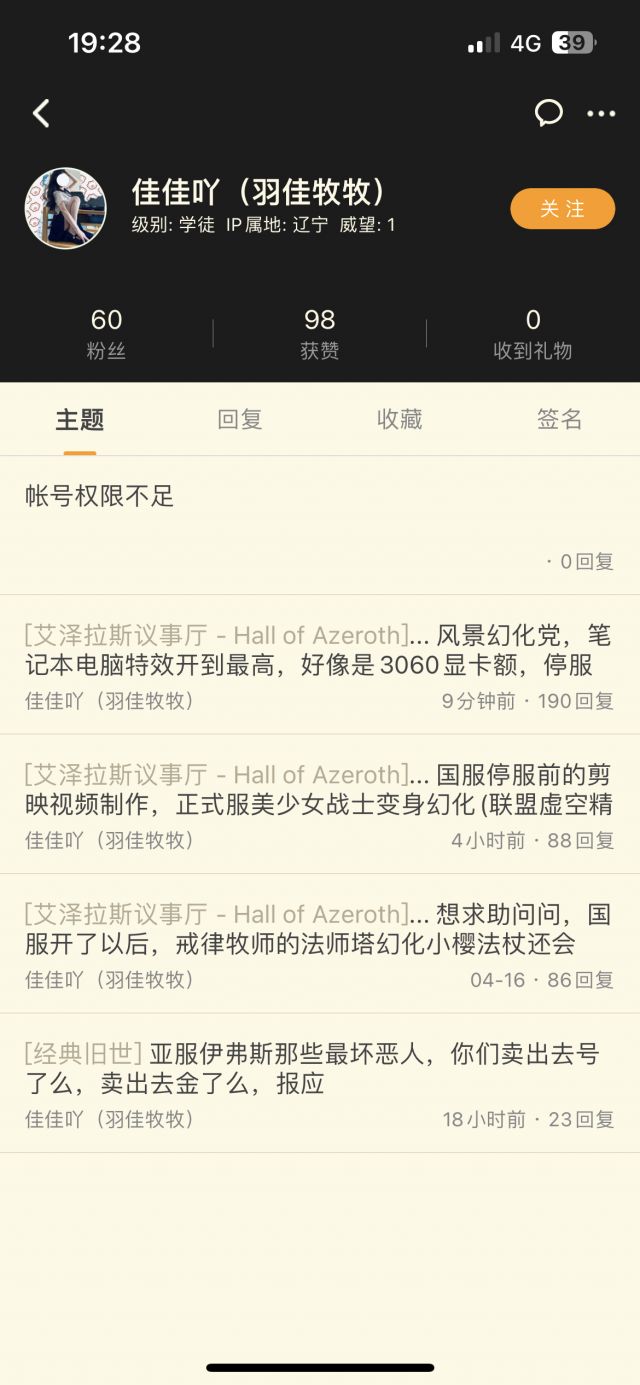The width and height of the screenshot is (640, 1385).
Task: Open the 60 粉丝 followers count
Action: click(106, 333)
